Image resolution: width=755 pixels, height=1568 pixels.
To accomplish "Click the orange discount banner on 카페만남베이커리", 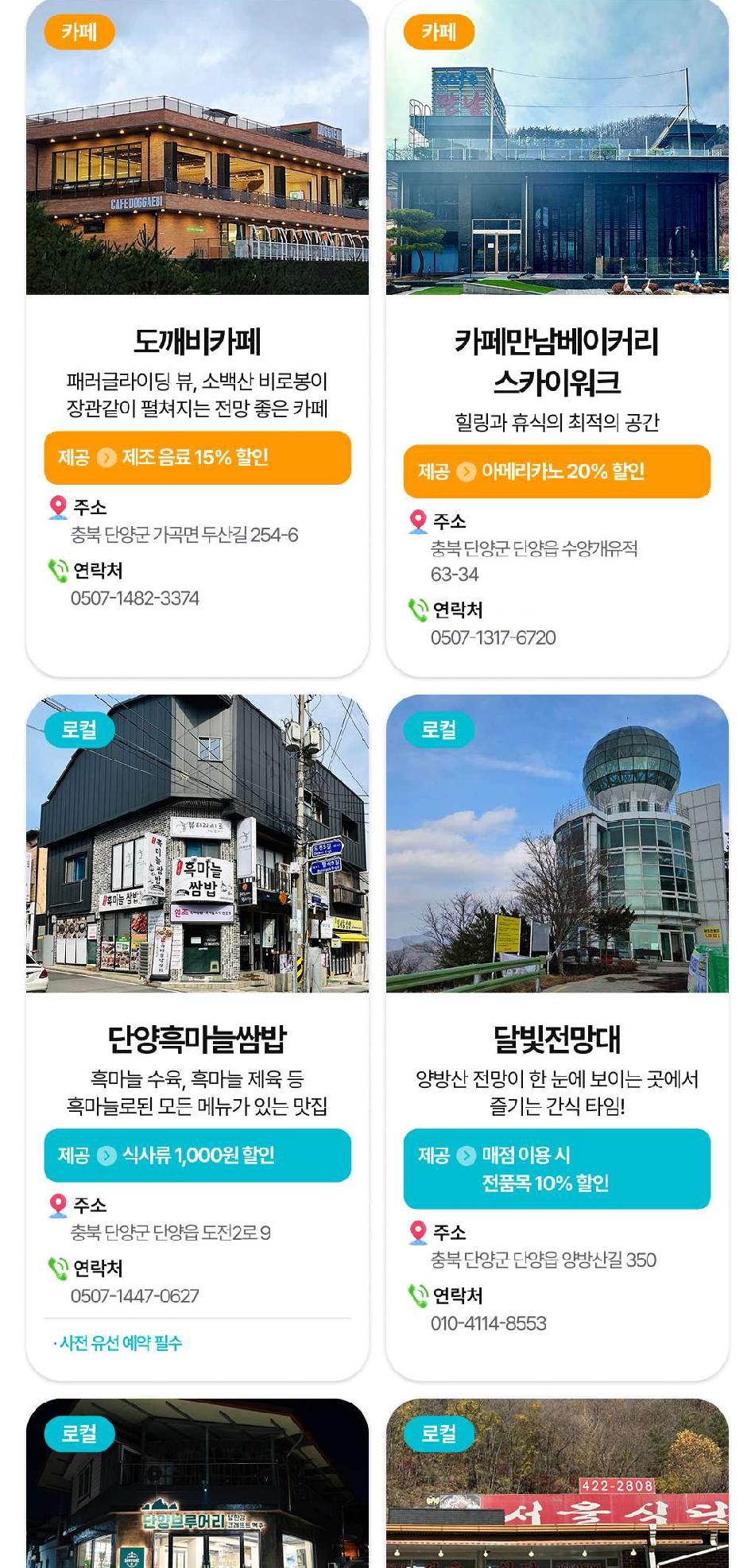I will 556,470.
